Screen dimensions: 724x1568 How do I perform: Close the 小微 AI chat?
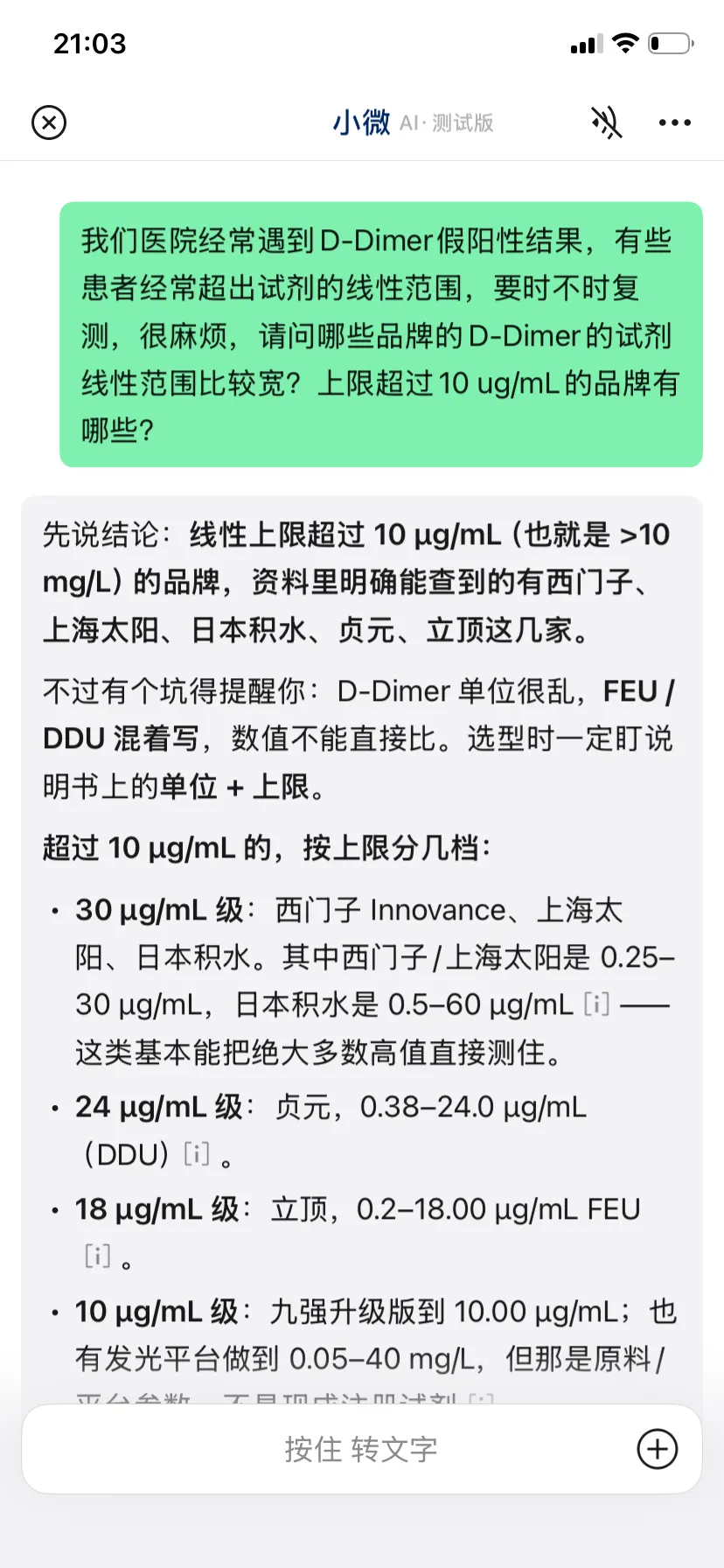(x=49, y=122)
